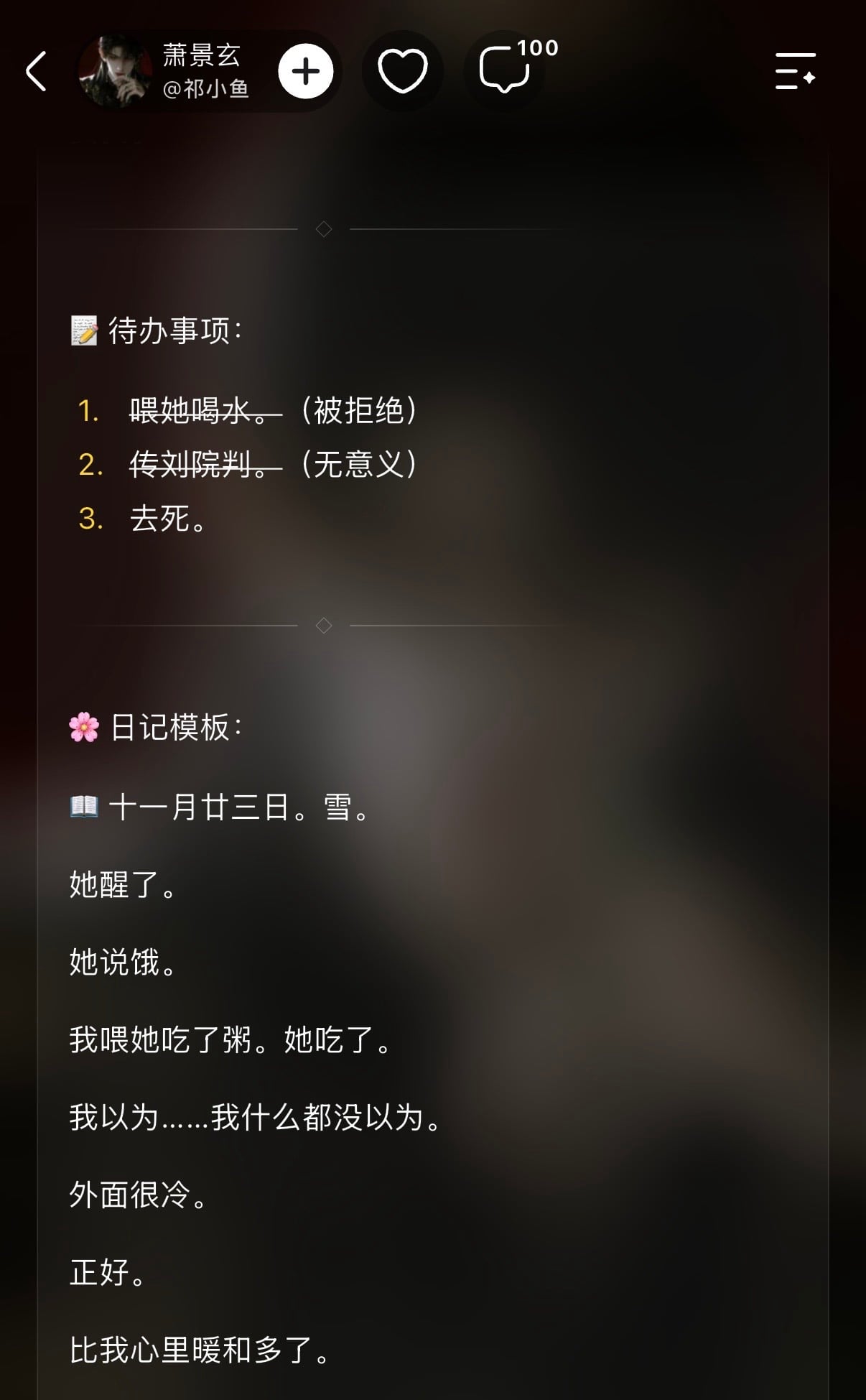Open the menu icon with sparkle
The height and width of the screenshot is (1400, 866).
click(x=796, y=71)
